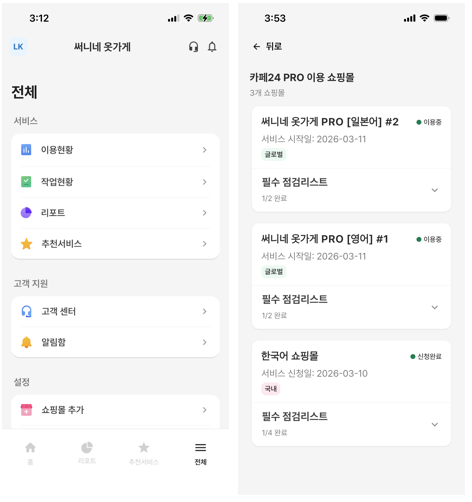Expand 필수 점검리스트 under 한국어 쇼핑몰
This screenshot has width=472, height=502.
tap(351, 424)
